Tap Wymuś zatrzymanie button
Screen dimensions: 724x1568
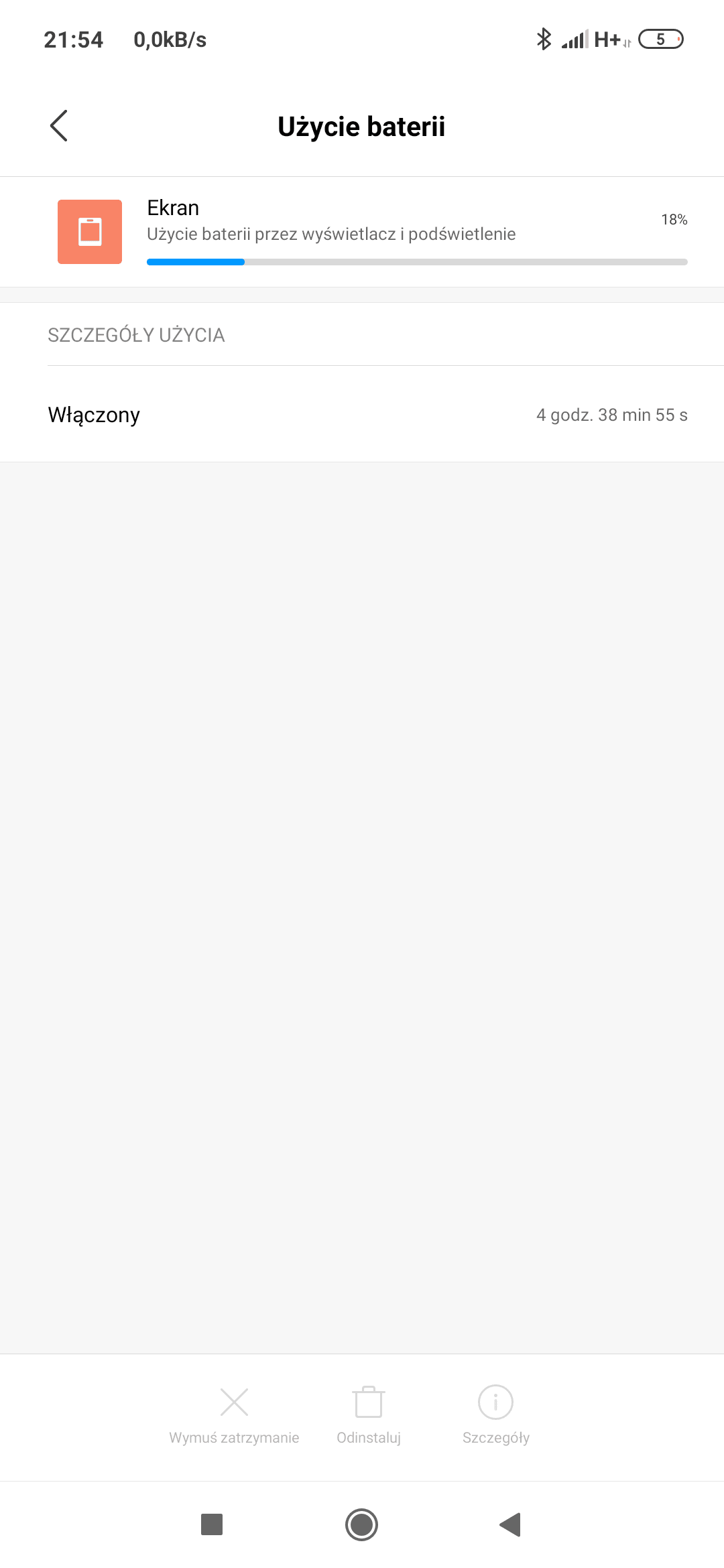tap(234, 1415)
